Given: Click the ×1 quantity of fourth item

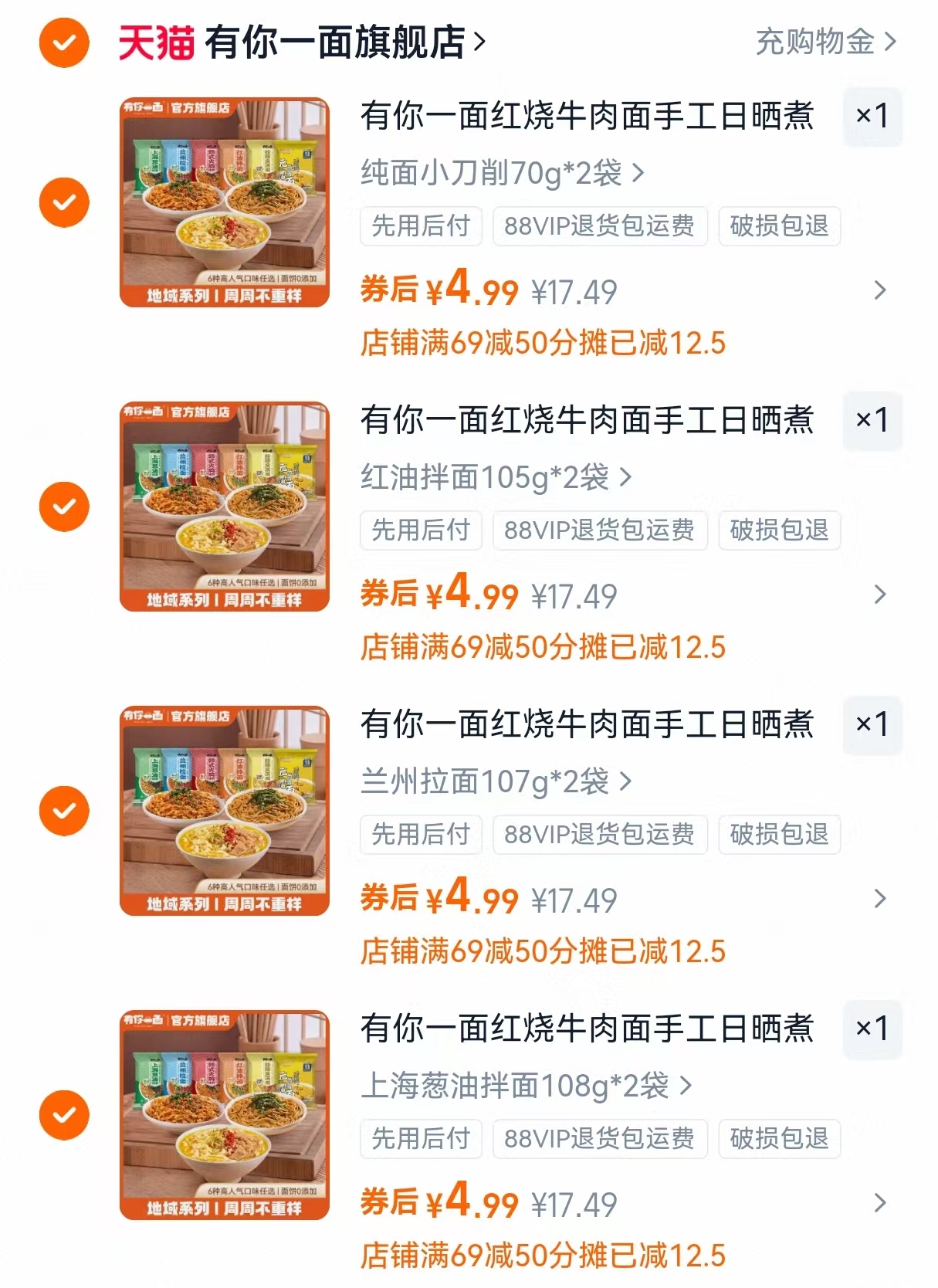Looking at the screenshot, I should click(x=872, y=1029).
